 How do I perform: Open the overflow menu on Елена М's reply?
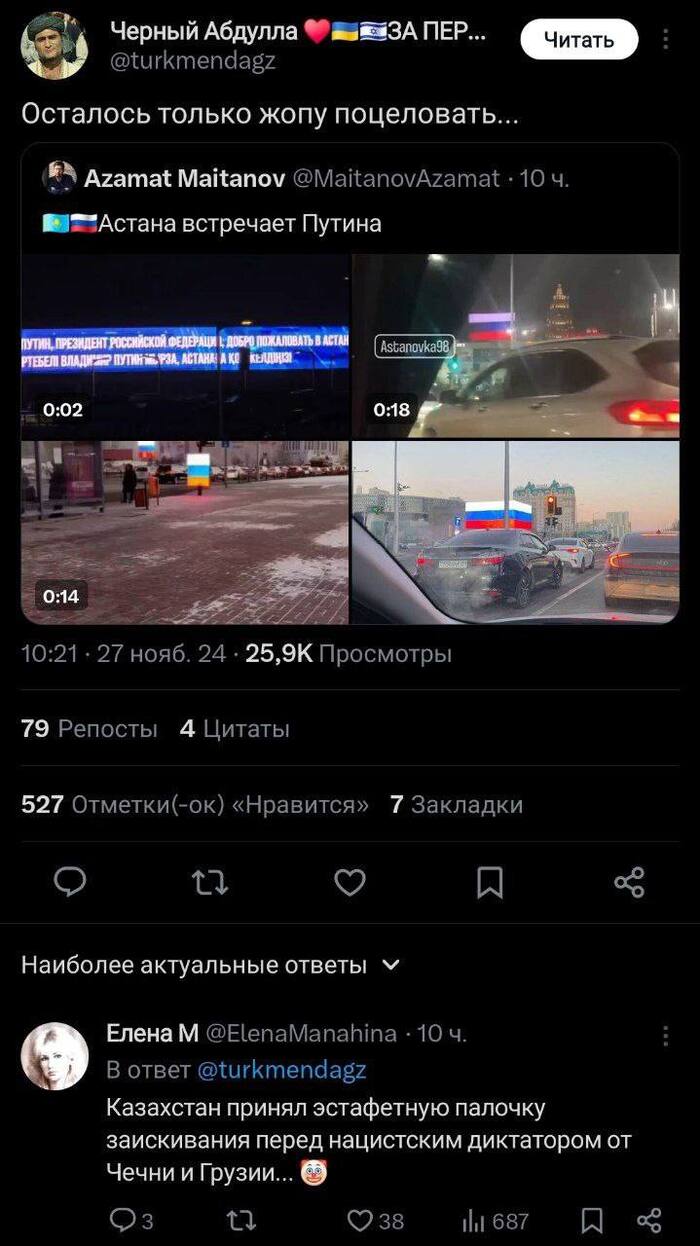(x=666, y=1035)
